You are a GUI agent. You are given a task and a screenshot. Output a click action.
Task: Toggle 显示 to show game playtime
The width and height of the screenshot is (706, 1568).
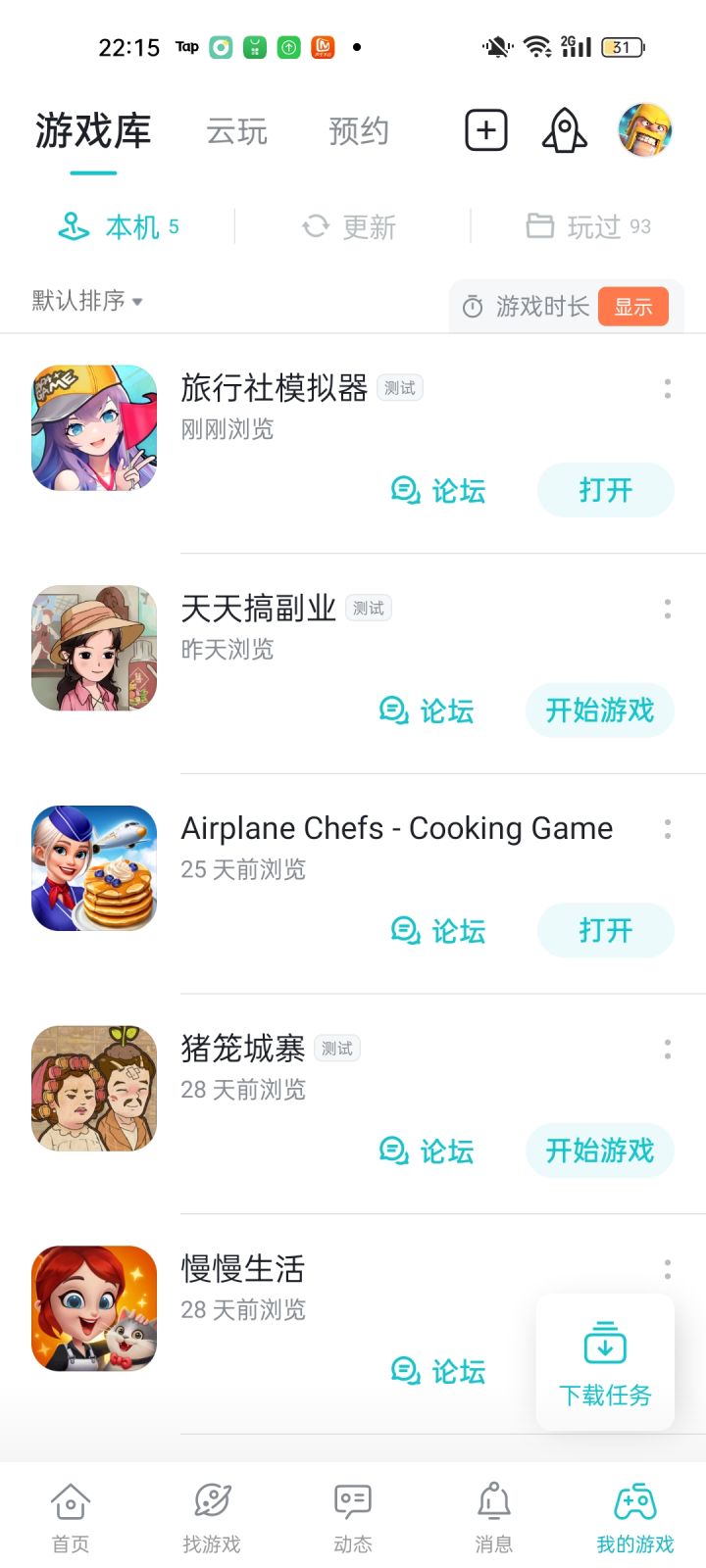(633, 306)
